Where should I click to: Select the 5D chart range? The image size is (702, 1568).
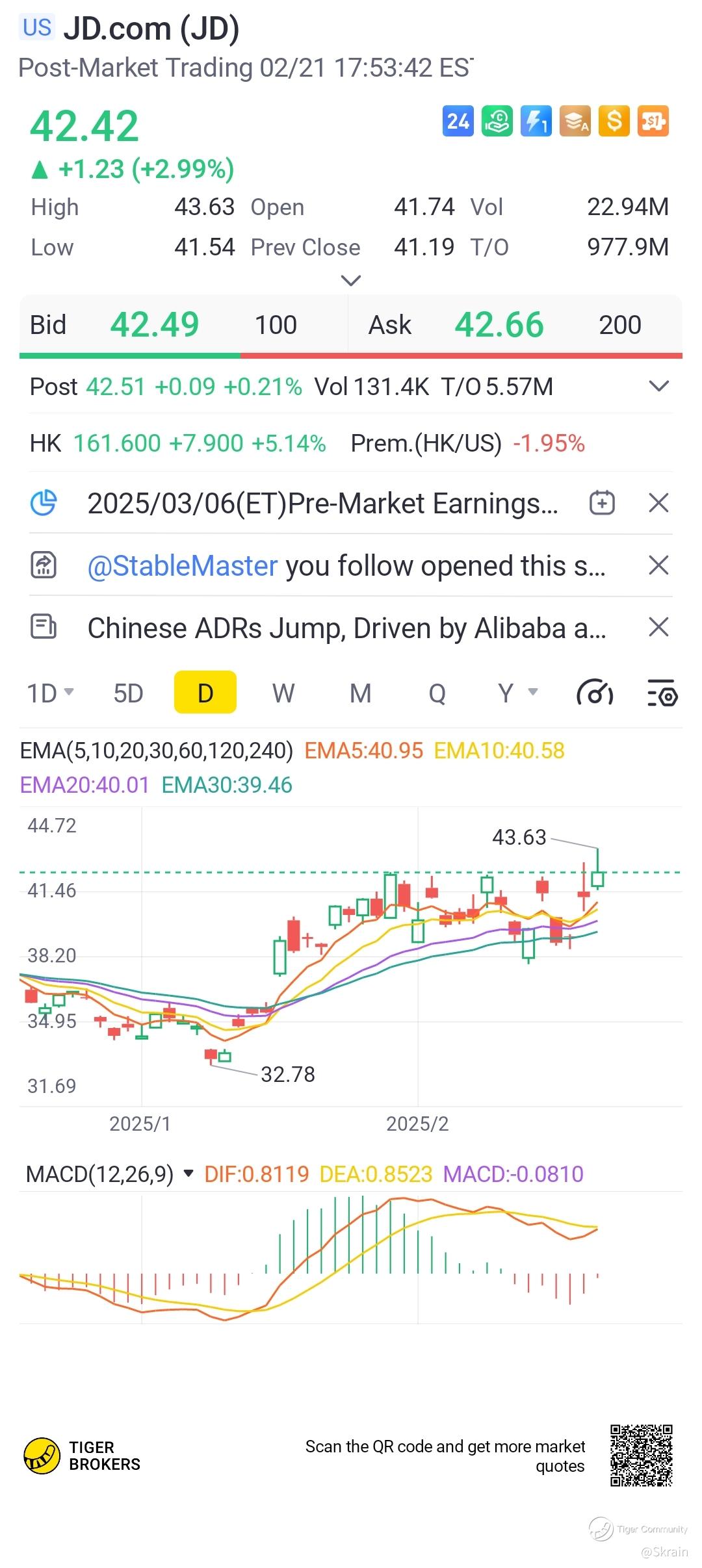click(x=128, y=693)
